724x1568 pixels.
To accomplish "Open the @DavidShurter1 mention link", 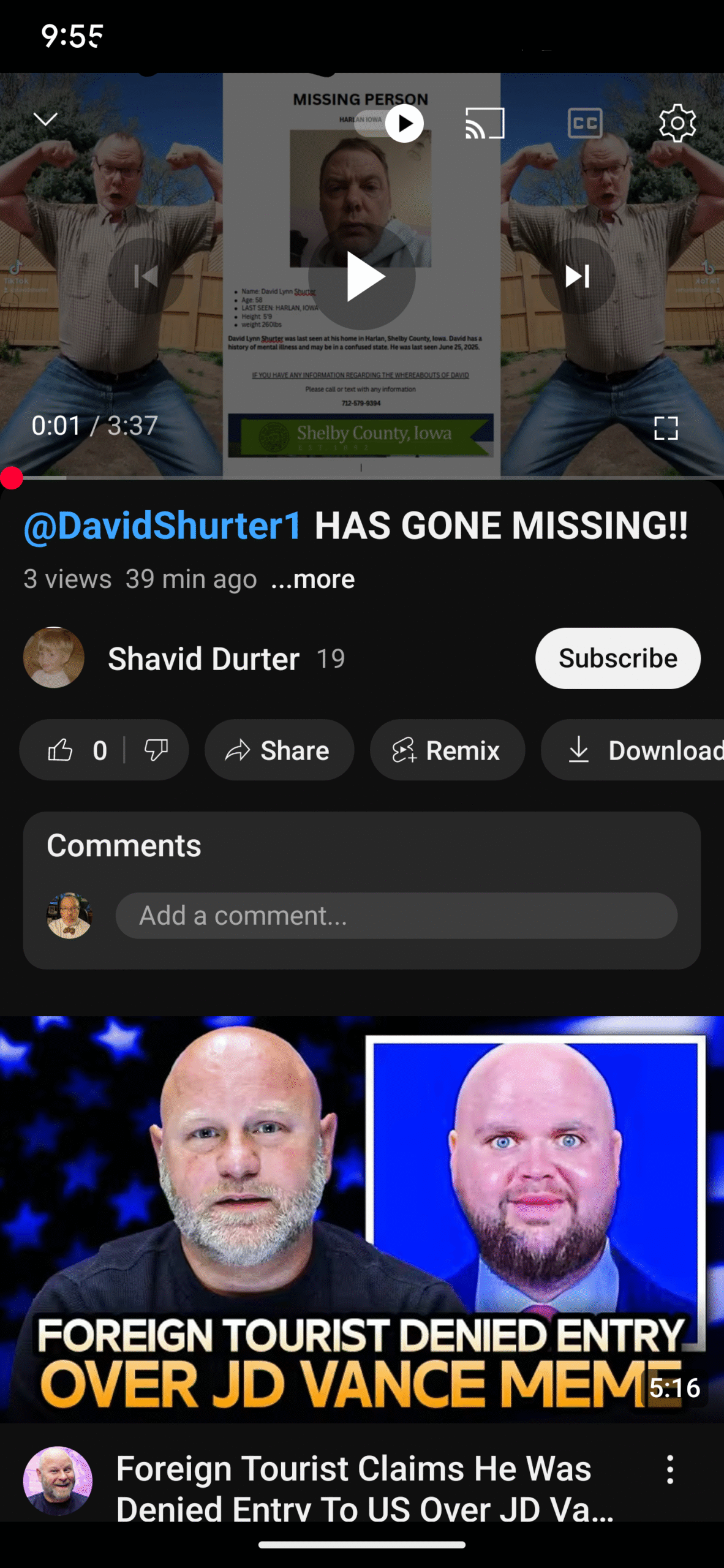I will 162,526.
